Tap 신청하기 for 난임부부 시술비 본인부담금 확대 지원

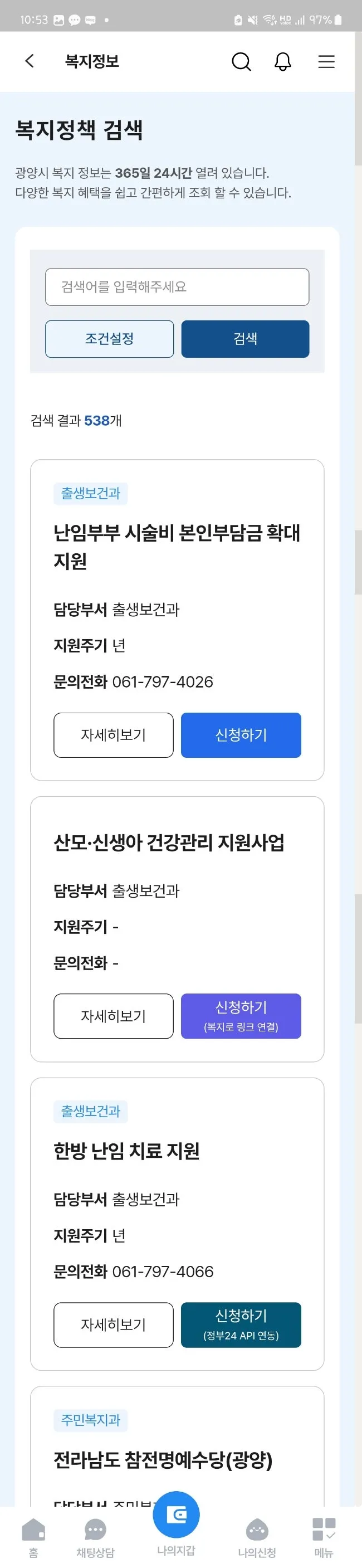tap(241, 735)
